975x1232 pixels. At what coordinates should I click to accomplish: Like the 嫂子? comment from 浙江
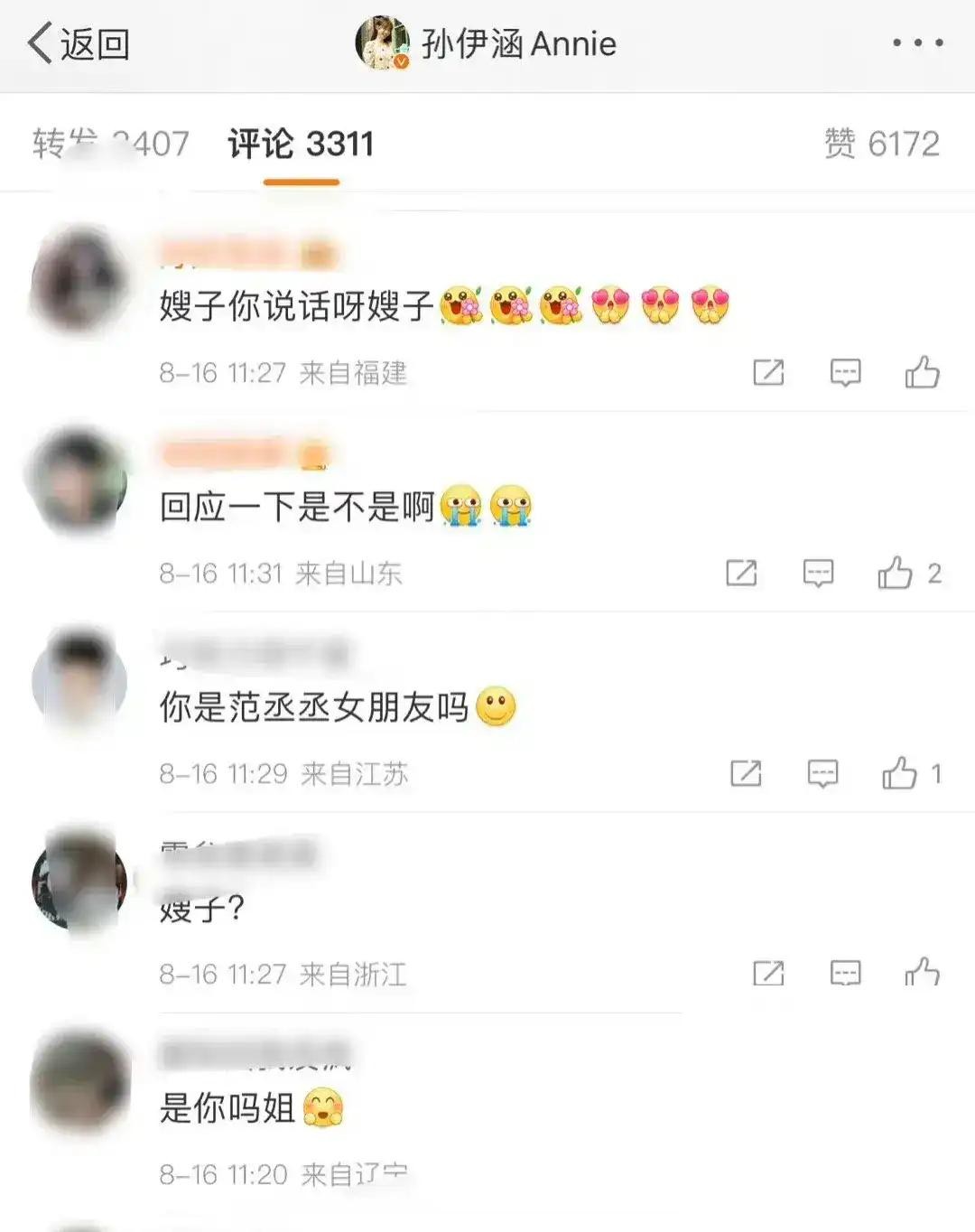tap(922, 973)
